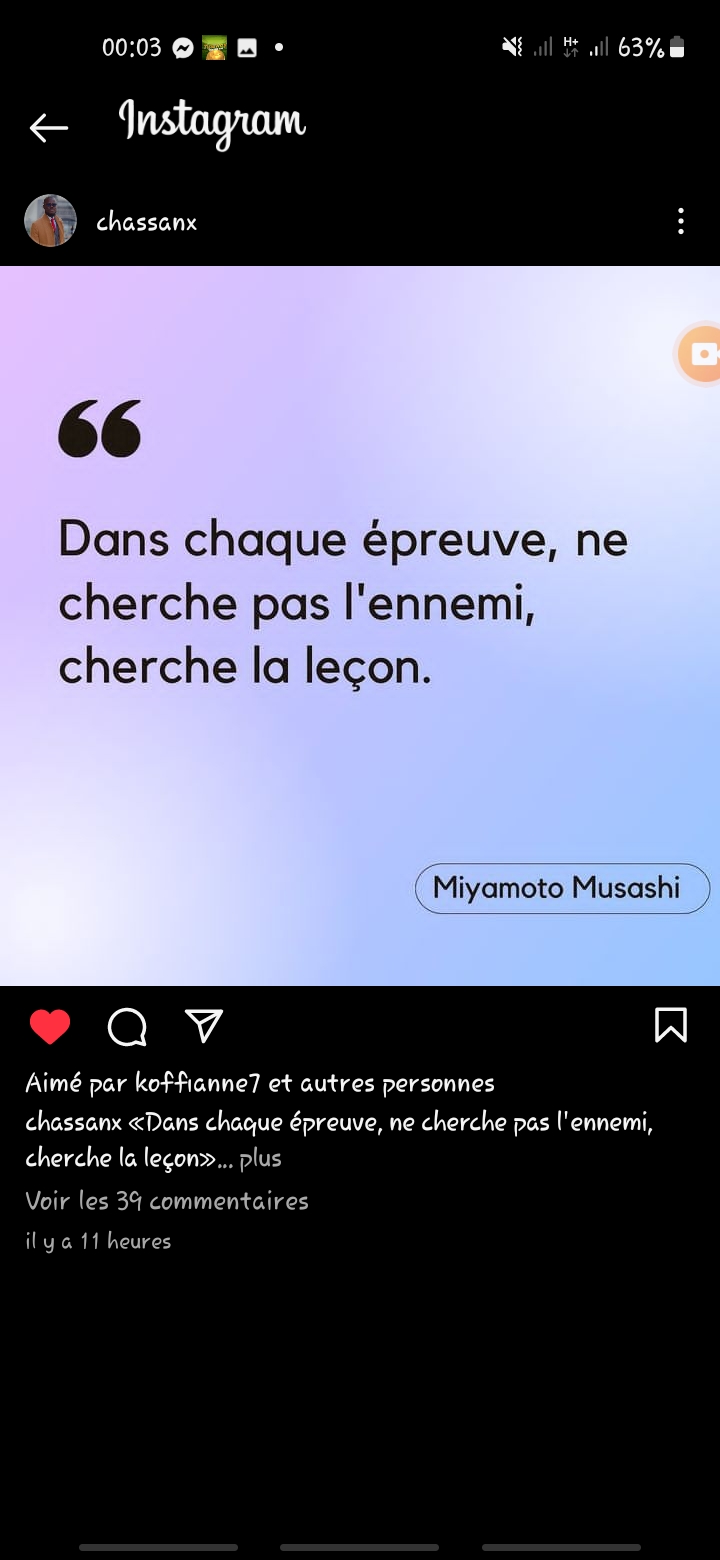The image size is (720, 1560).
Task: View all 39 comments
Action: tap(167, 1200)
